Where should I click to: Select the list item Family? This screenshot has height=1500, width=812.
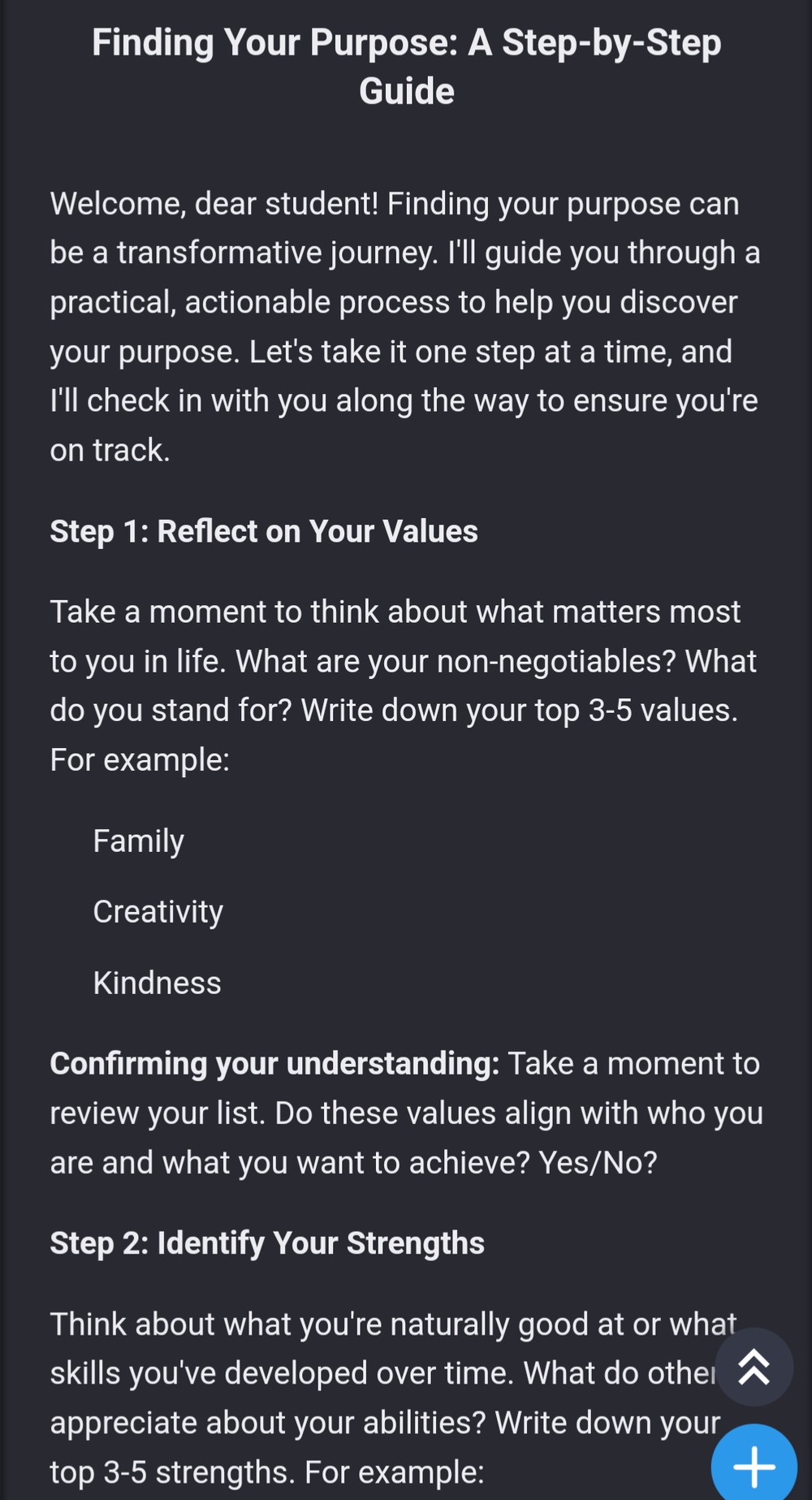[x=138, y=841]
